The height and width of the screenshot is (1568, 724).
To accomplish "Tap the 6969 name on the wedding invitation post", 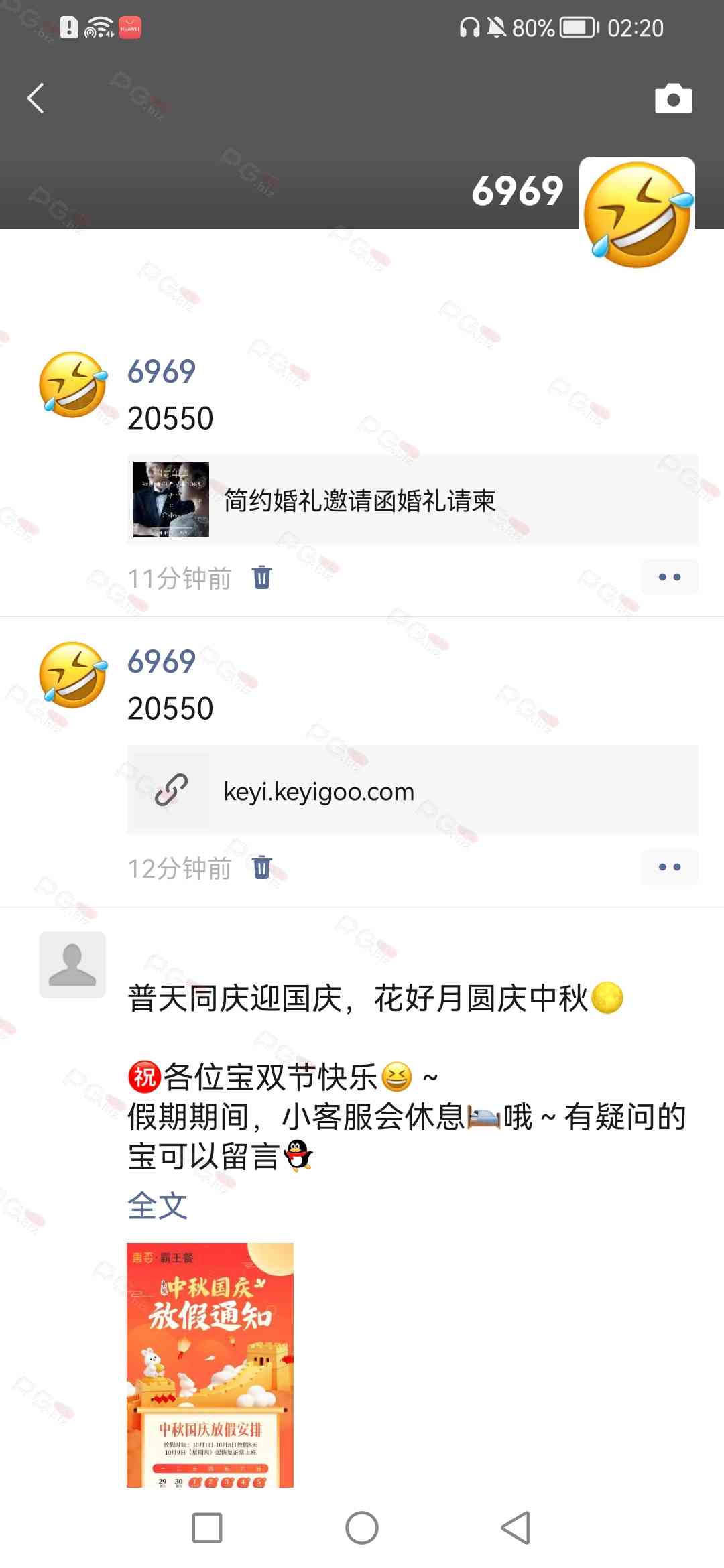I will tap(162, 371).
